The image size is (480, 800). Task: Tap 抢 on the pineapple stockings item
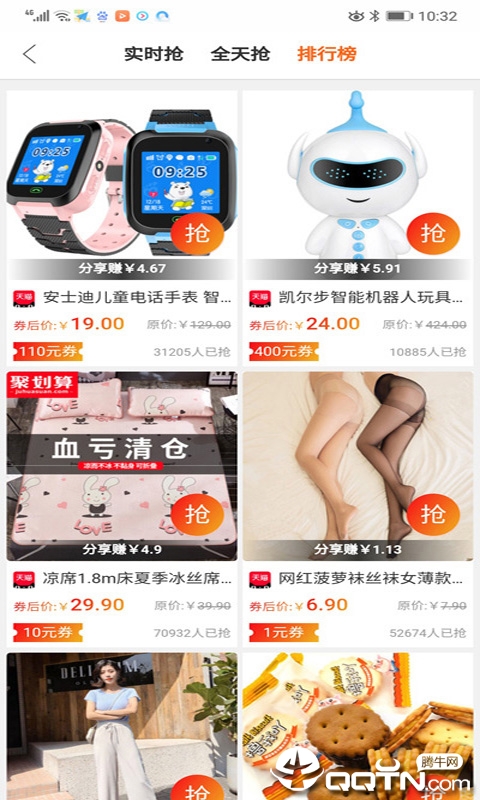click(x=433, y=514)
